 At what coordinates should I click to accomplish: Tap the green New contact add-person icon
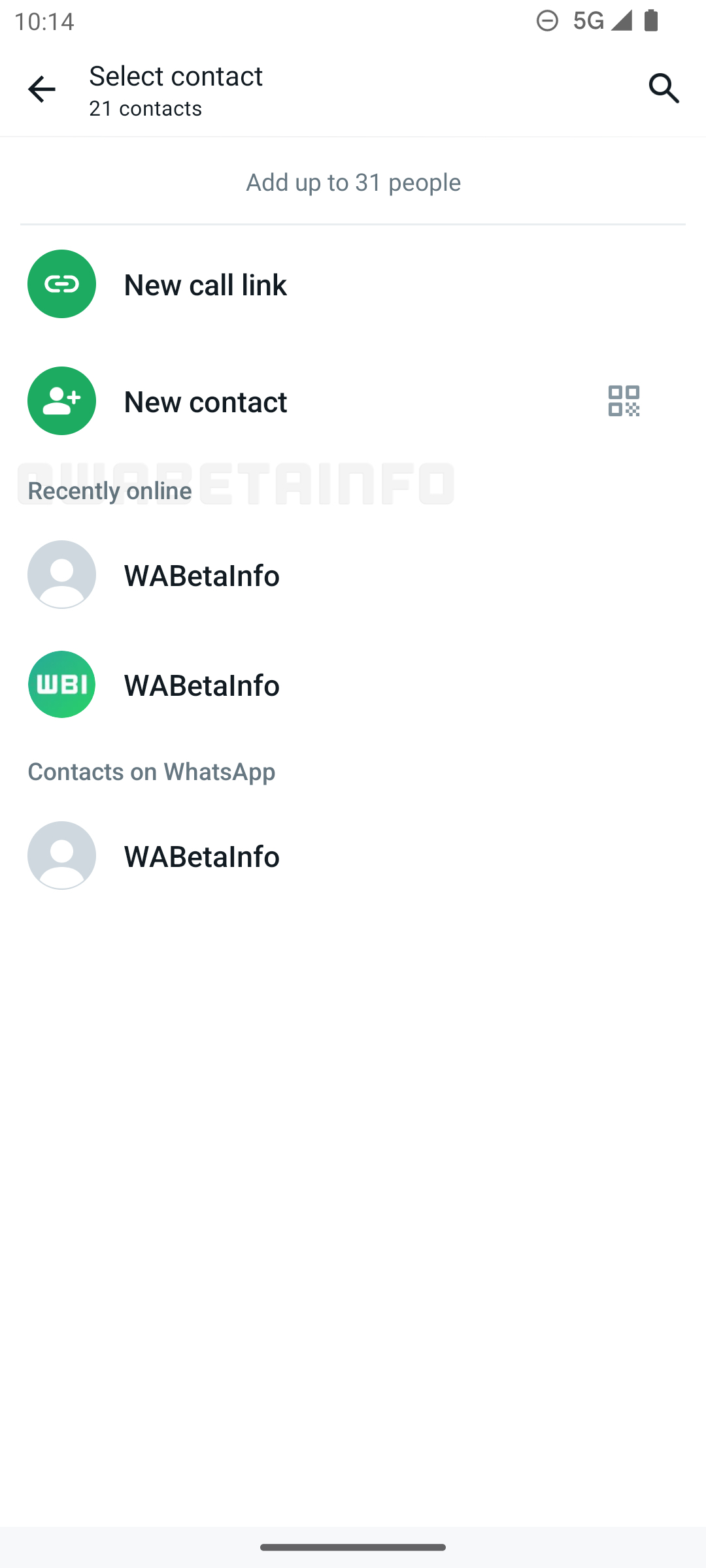(x=61, y=400)
